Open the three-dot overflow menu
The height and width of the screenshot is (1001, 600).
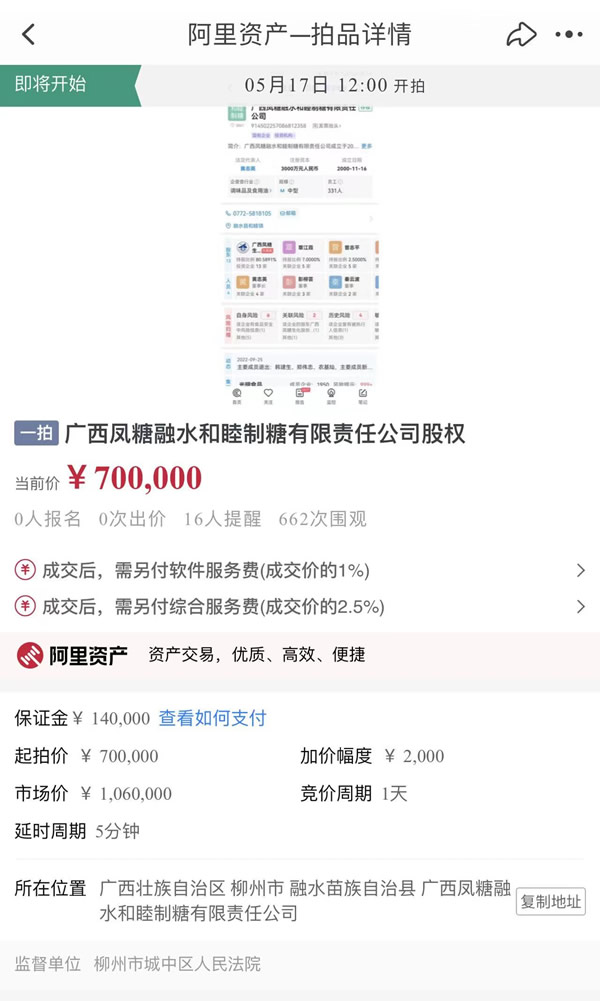pyautogui.click(x=568, y=35)
